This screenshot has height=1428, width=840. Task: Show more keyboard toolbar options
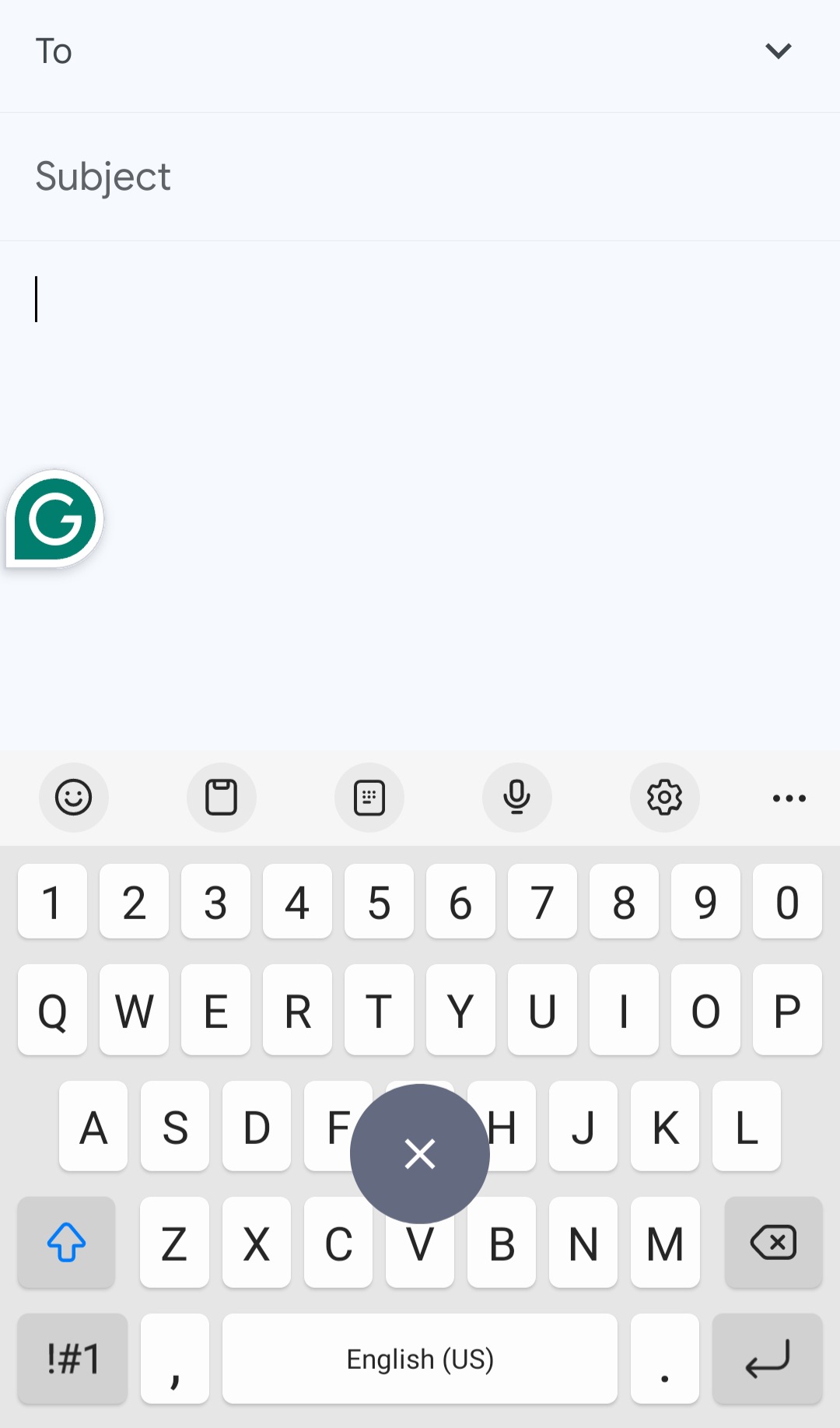[789, 798]
